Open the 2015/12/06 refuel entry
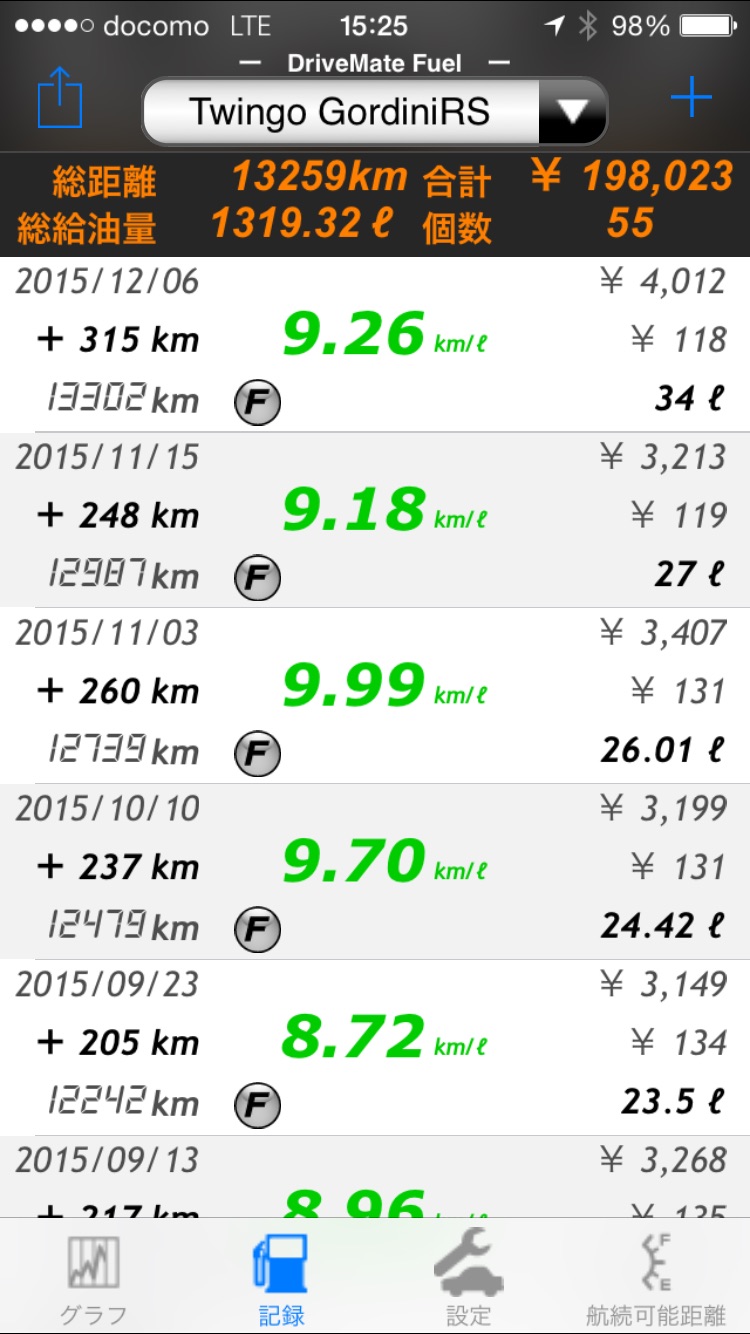This screenshot has height=1334, width=750. pos(375,344)
